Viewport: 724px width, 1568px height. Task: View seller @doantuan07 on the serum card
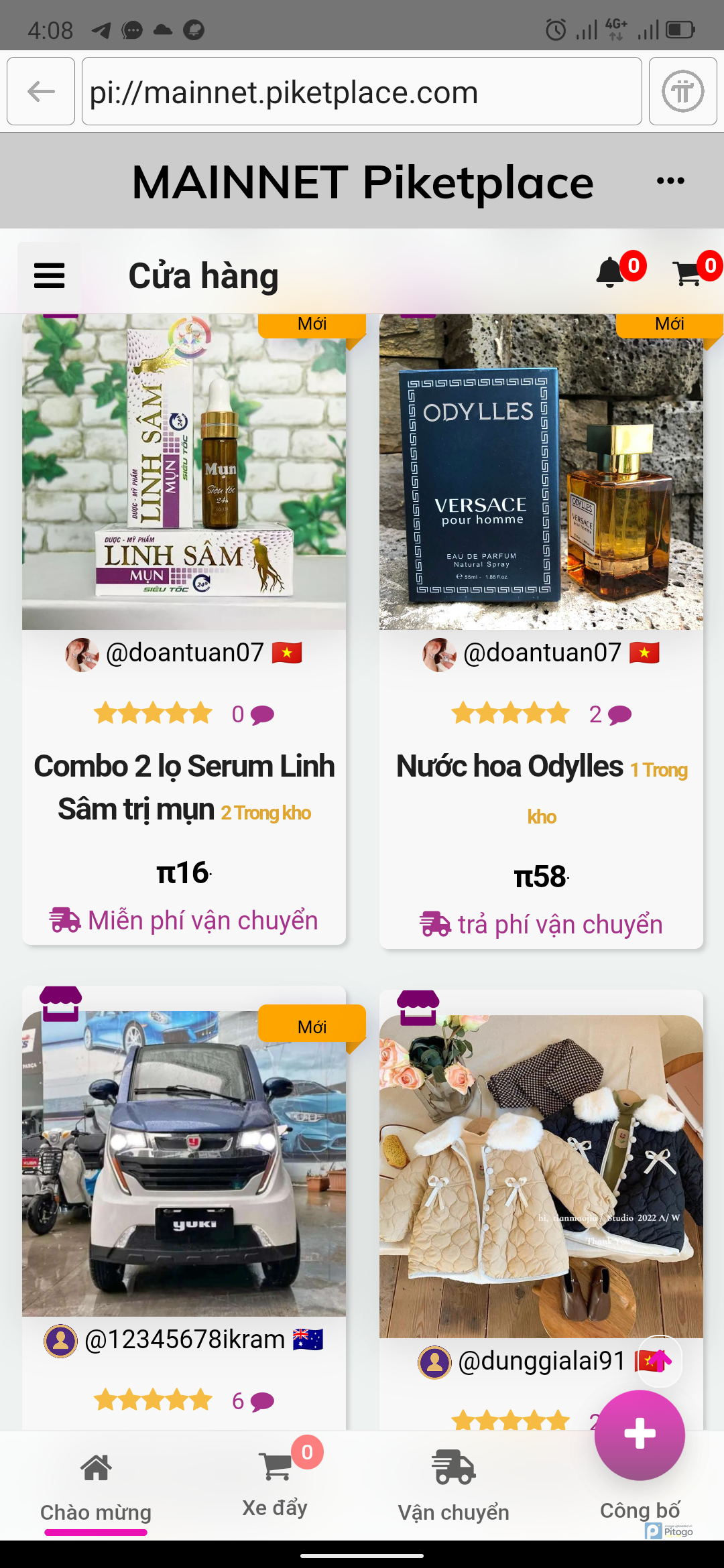[184, 653]
